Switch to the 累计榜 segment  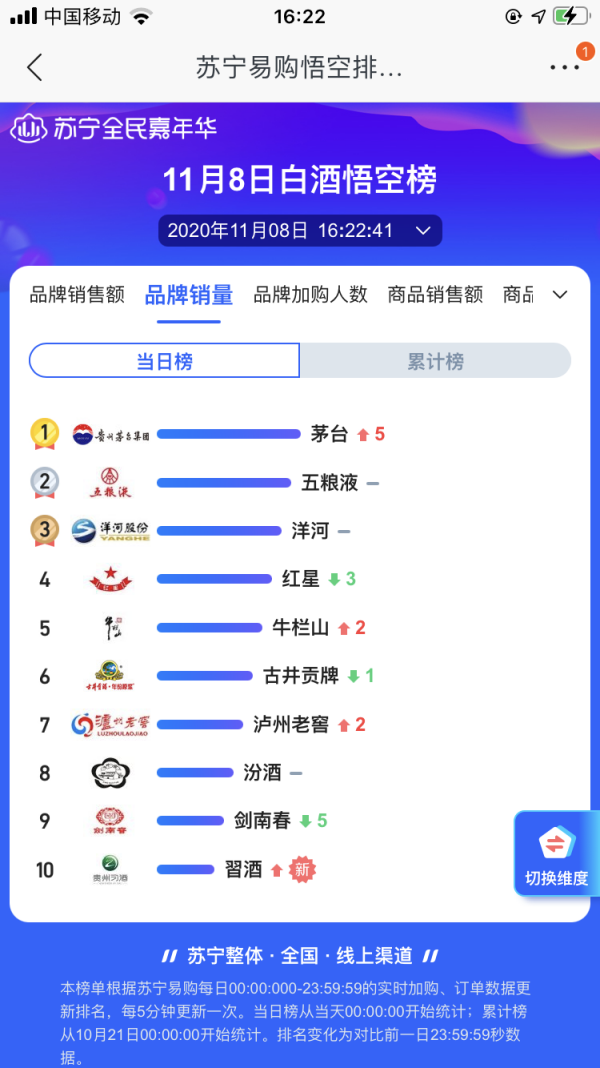(435, 361)
